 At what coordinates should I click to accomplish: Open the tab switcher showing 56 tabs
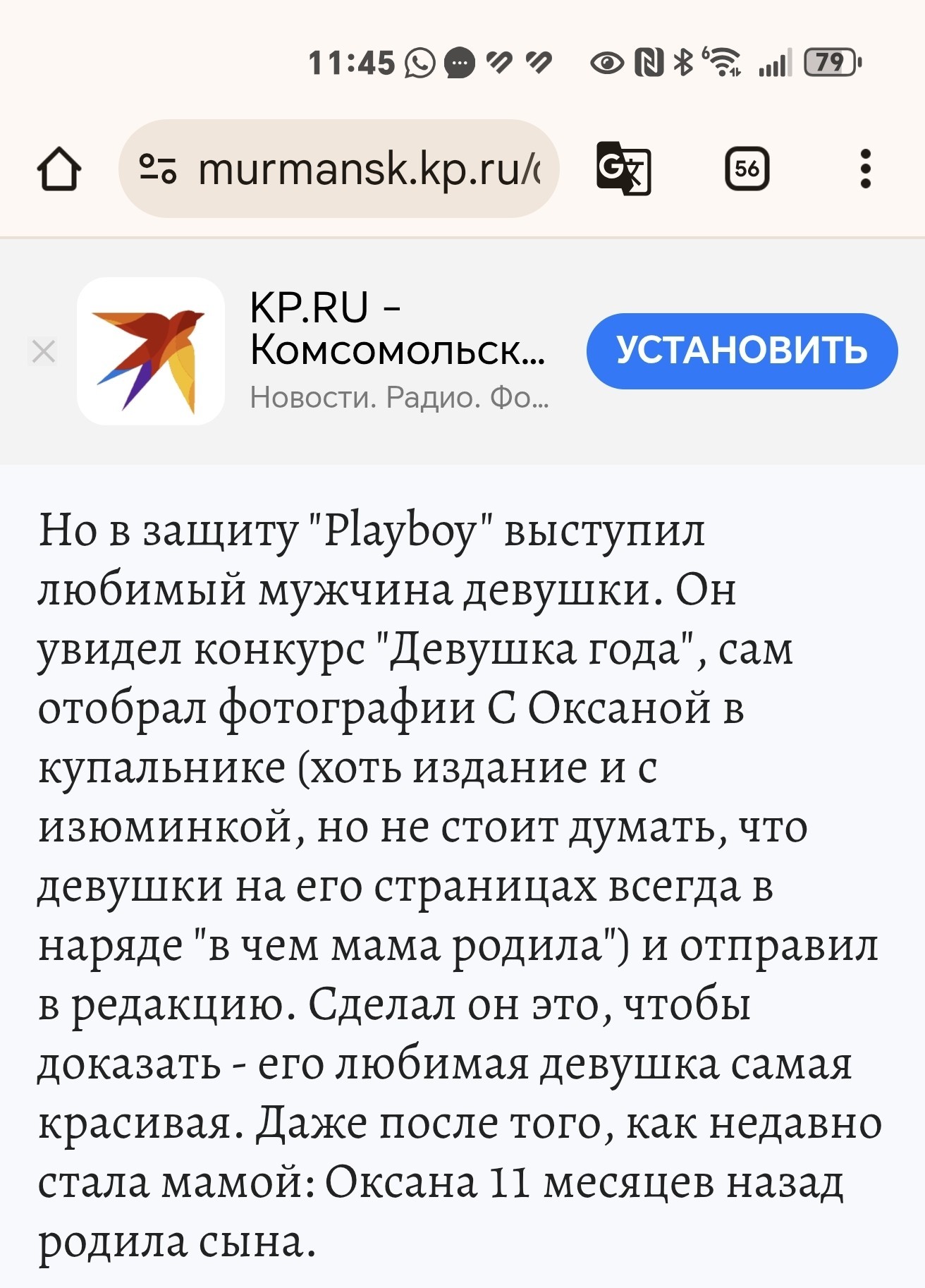[x=747, y=169]
